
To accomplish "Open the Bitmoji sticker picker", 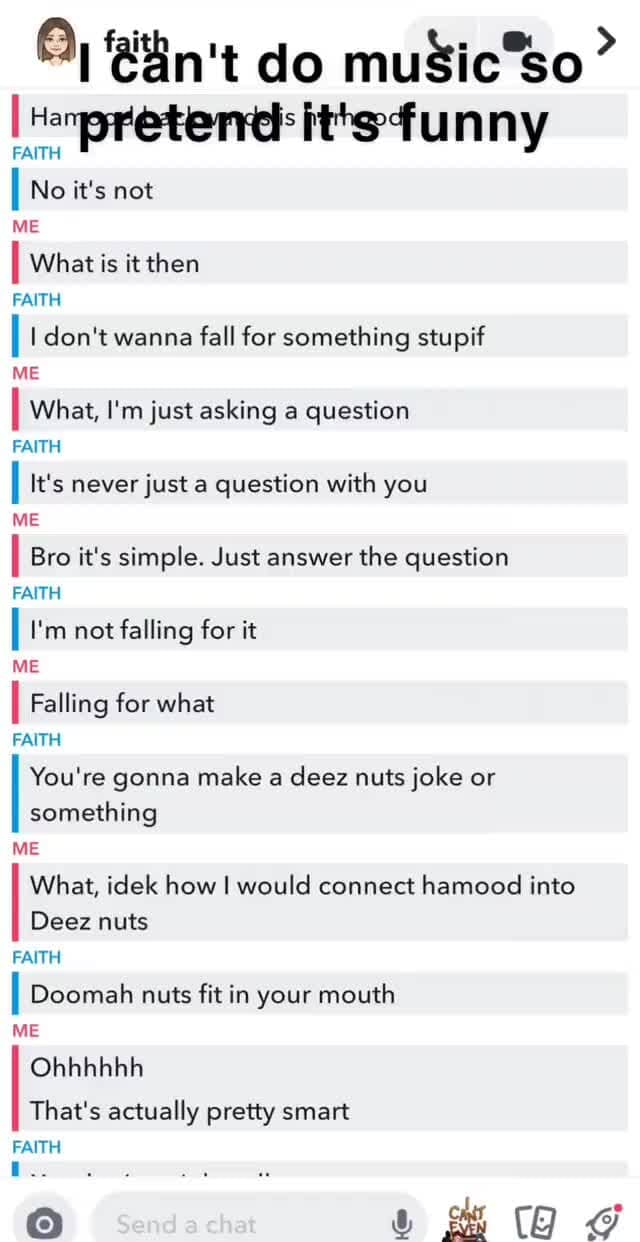I will (467, 1220).
